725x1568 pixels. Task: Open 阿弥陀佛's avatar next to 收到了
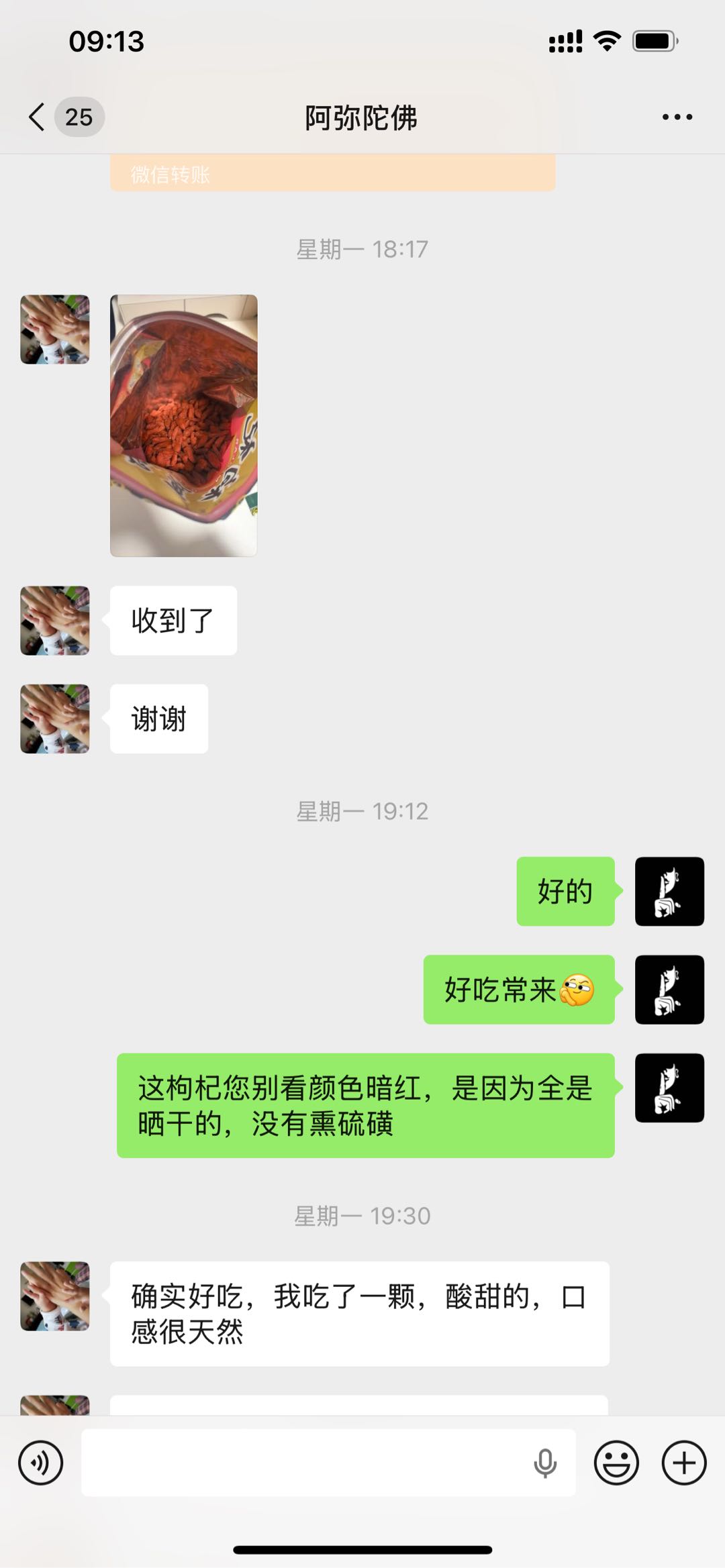point(54,621)
